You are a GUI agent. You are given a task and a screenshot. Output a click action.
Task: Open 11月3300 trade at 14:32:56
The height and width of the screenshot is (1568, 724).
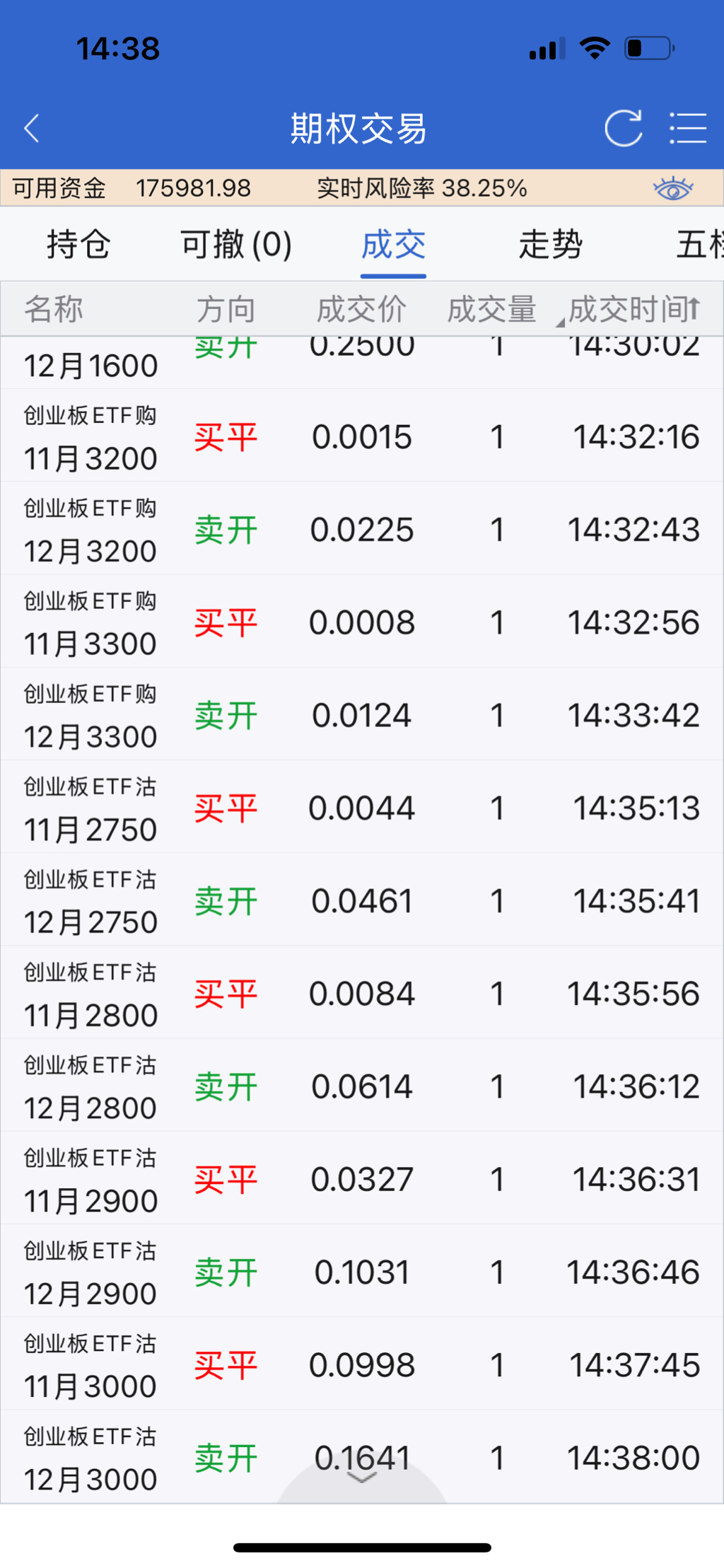pos(362,622)
